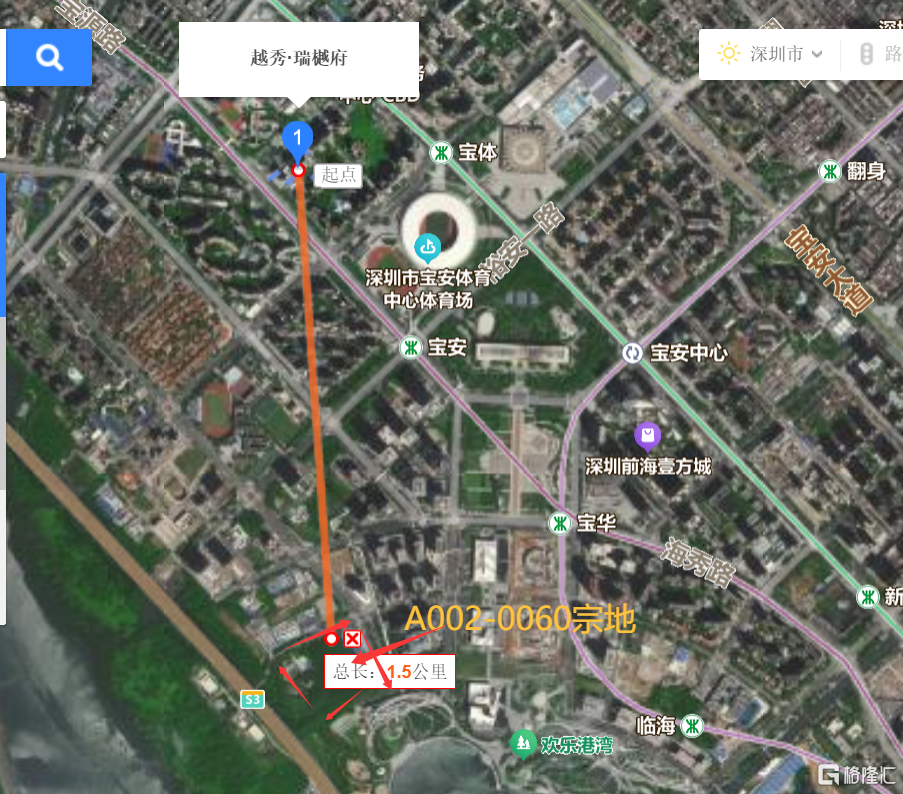Tap the blue search button
903x794 pixels.
pyautogui.click(x=49, y=57)
